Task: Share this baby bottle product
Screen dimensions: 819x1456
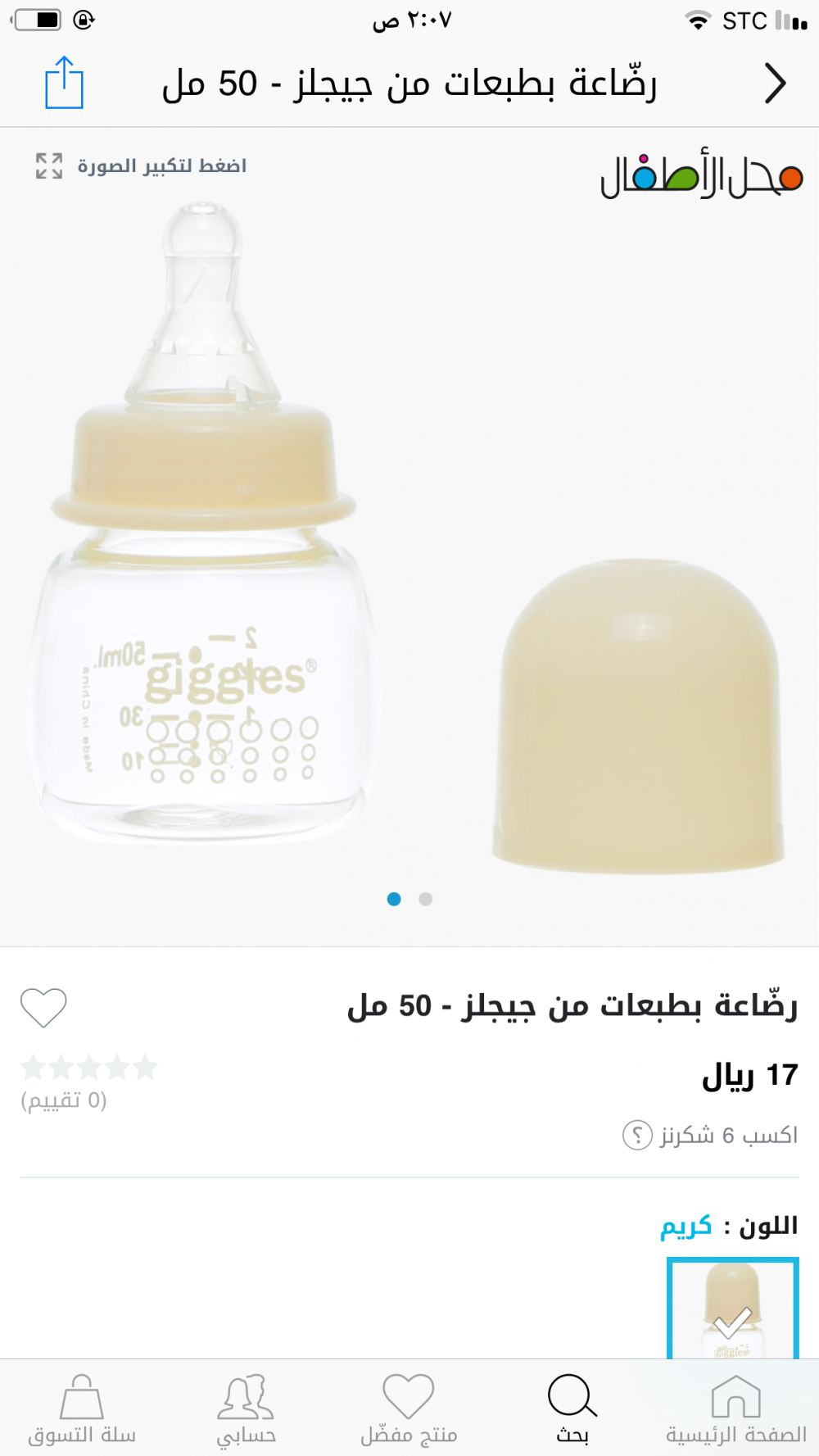Action: tap(64, 83)
